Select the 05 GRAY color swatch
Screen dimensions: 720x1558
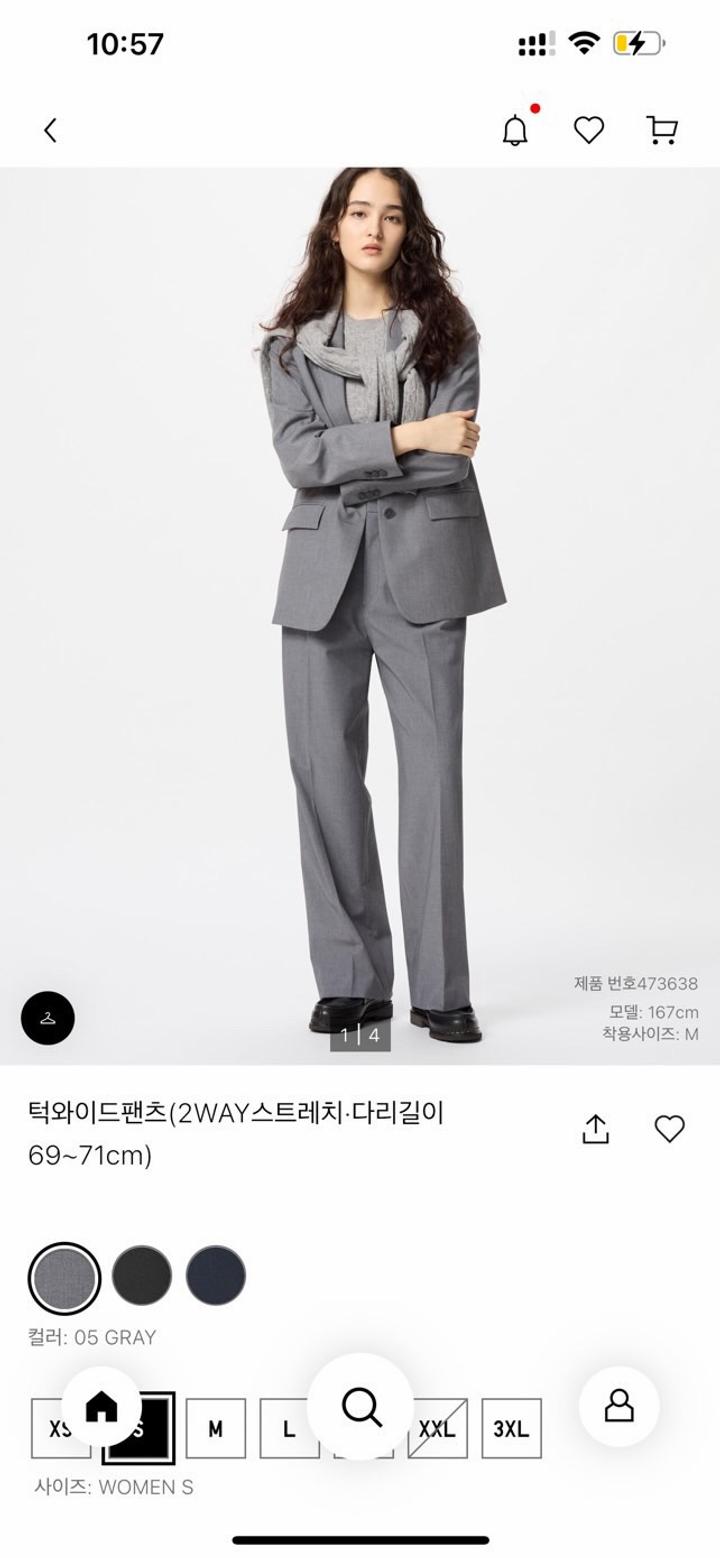(x=65, y=1277)
